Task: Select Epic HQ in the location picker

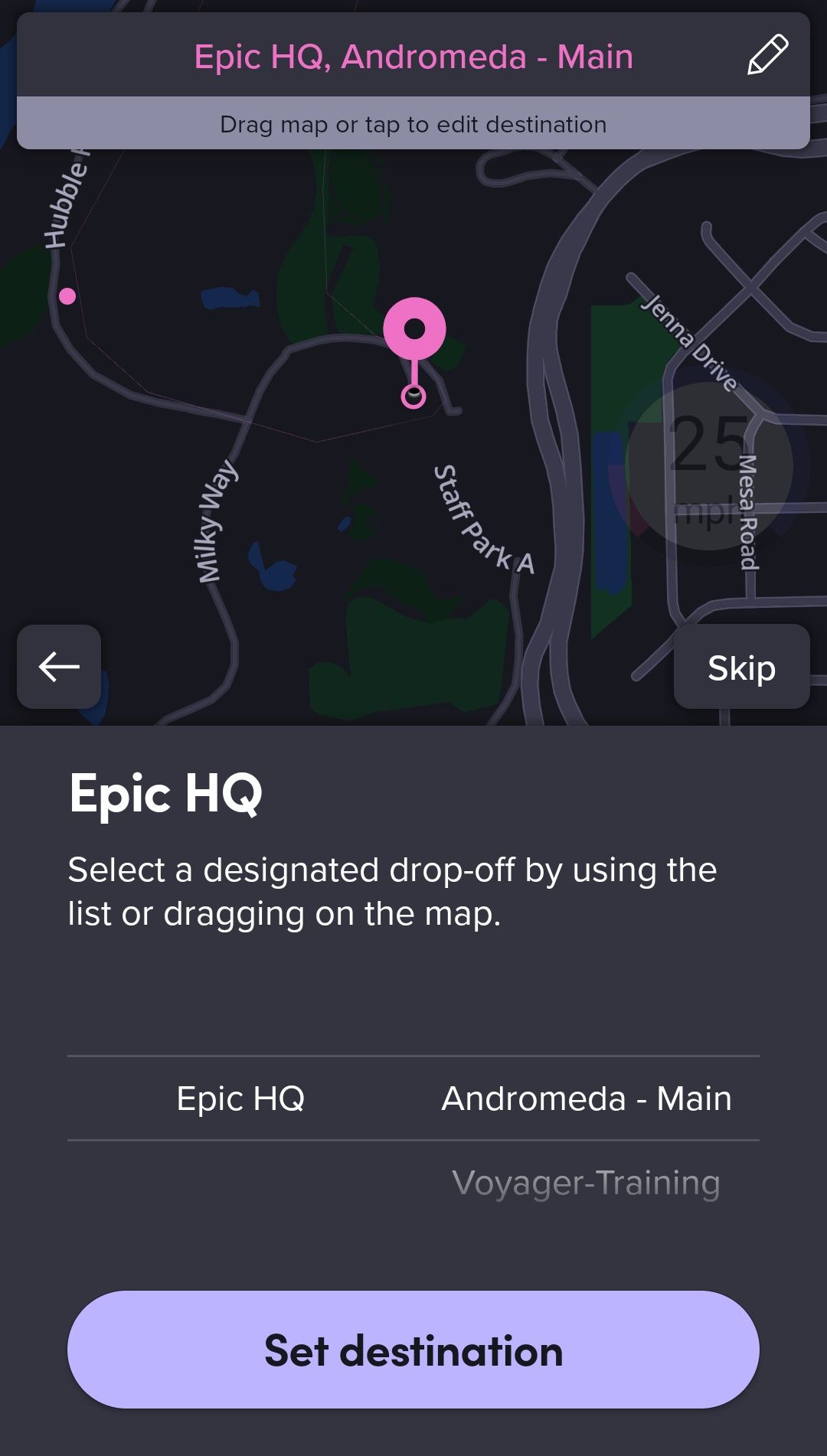Action: [x=240, y=1099]
